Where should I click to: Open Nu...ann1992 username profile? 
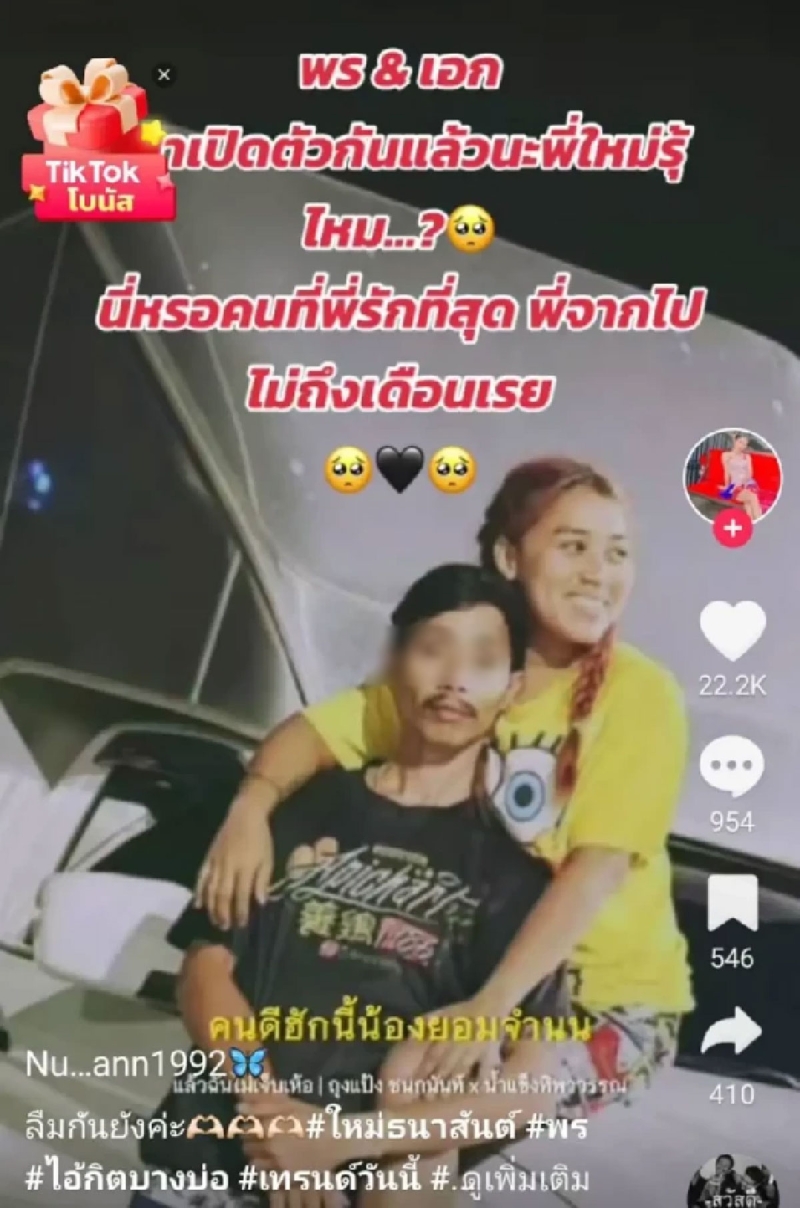click(x=124, y=1064)
